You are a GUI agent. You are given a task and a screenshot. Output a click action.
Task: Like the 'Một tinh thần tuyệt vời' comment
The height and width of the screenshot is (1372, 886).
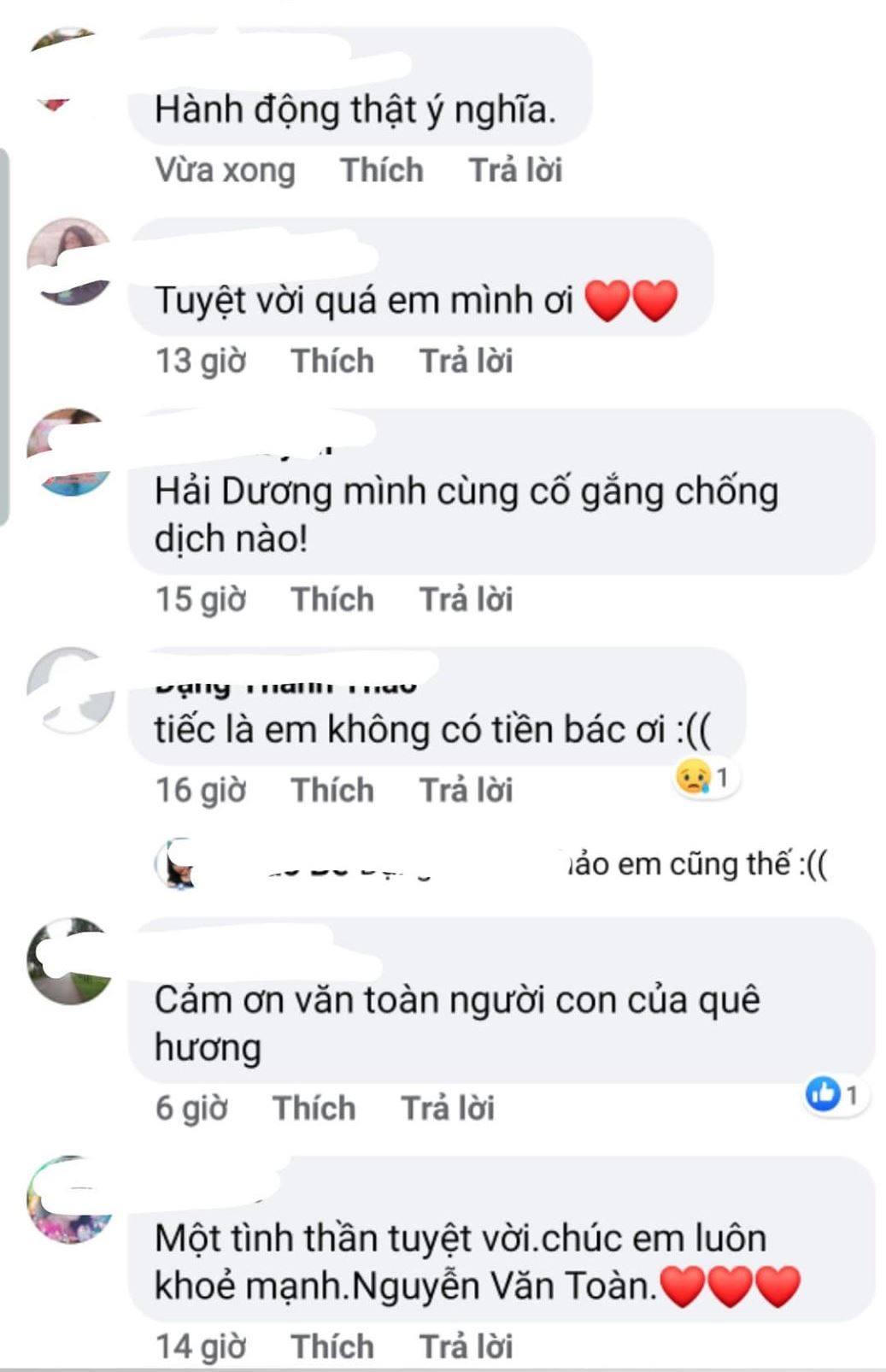coord(332,1346)
